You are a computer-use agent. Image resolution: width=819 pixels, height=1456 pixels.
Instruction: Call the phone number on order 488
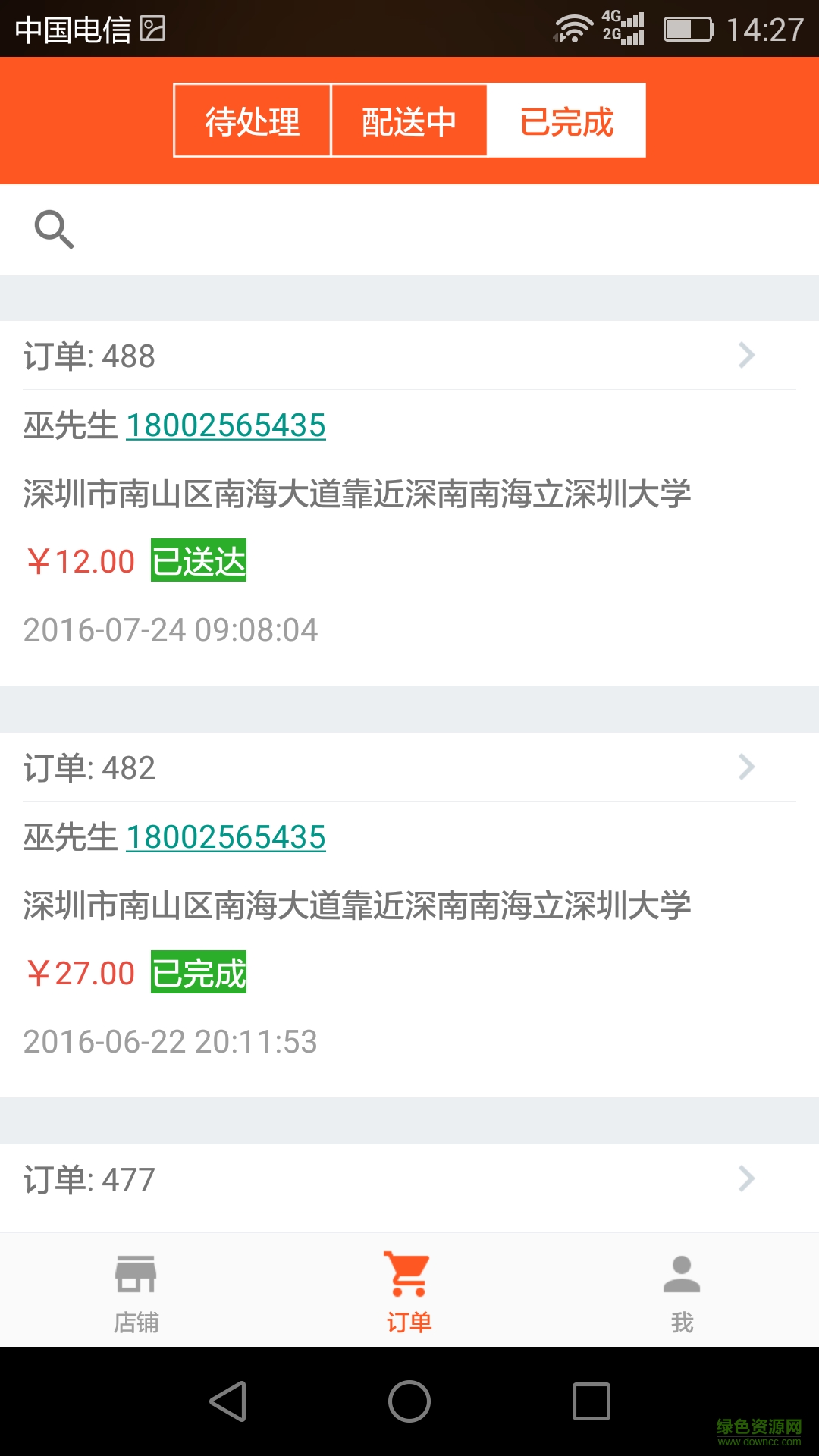226,425
